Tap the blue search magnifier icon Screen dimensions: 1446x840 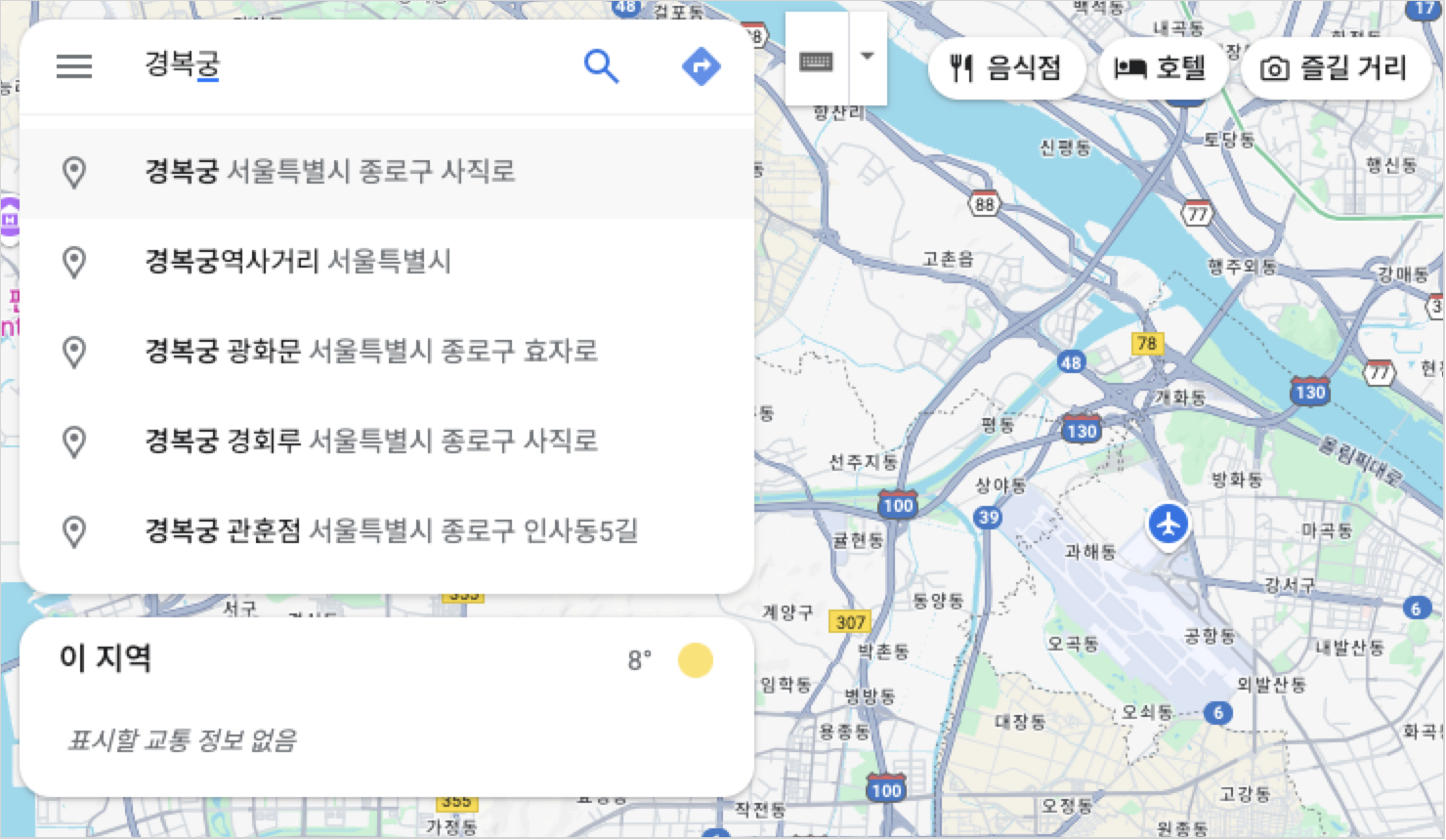pyautogui.click(x=601, y=66)
